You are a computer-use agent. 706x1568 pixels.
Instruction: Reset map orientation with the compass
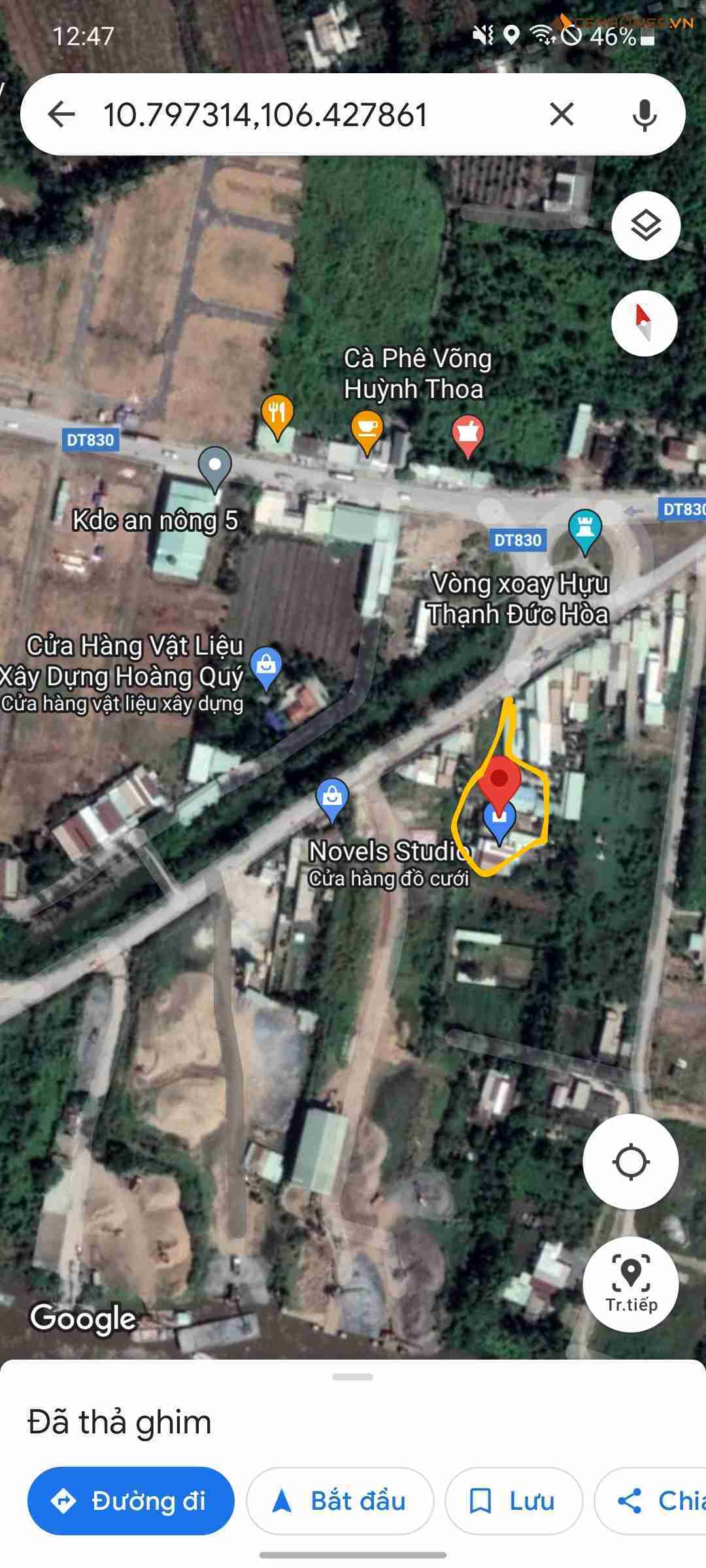coord(644,323)
